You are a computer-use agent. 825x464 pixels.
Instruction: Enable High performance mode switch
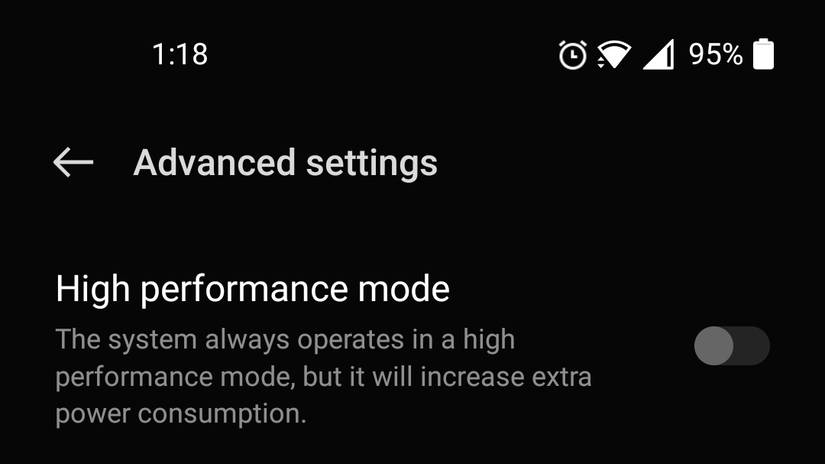pos(731,346)
